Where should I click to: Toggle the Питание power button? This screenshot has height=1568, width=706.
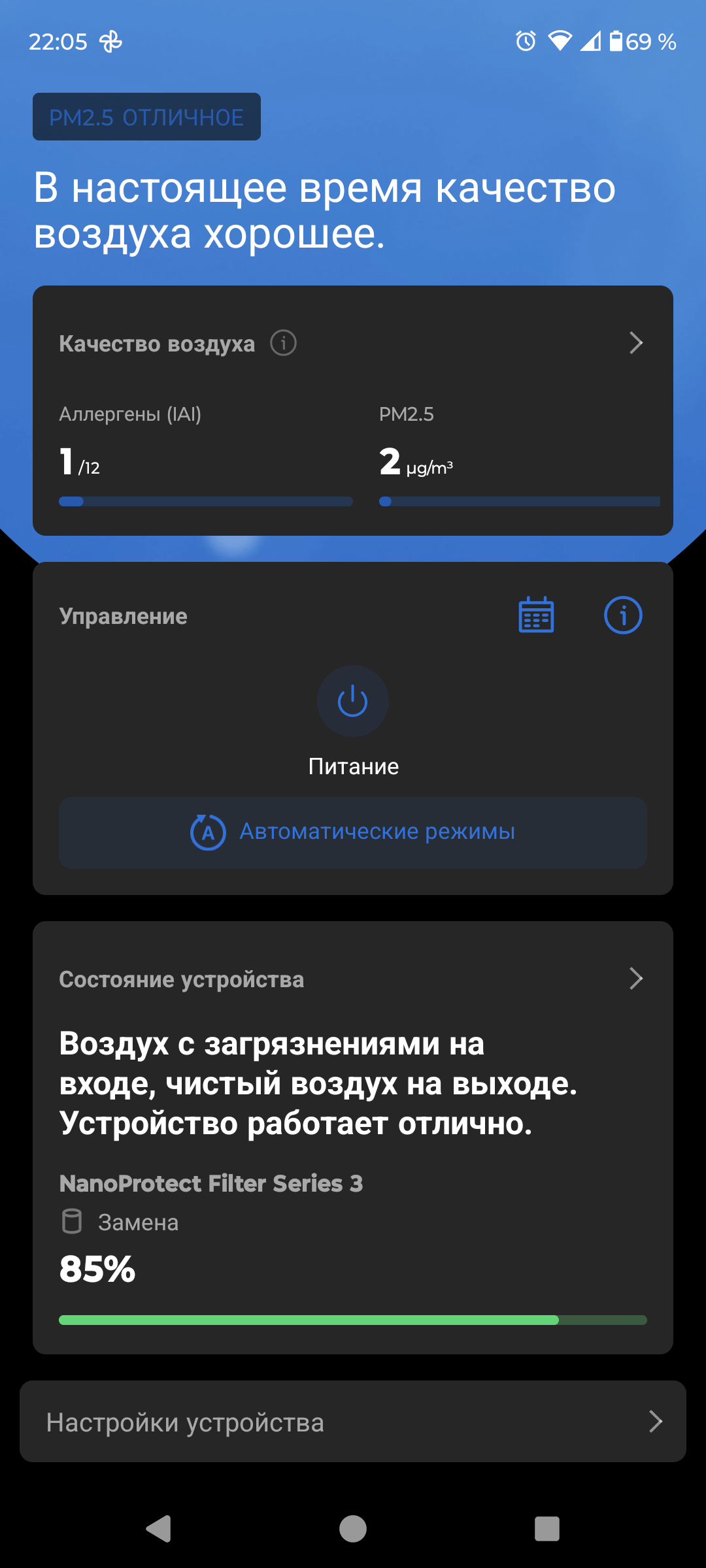tap(353, 702)
